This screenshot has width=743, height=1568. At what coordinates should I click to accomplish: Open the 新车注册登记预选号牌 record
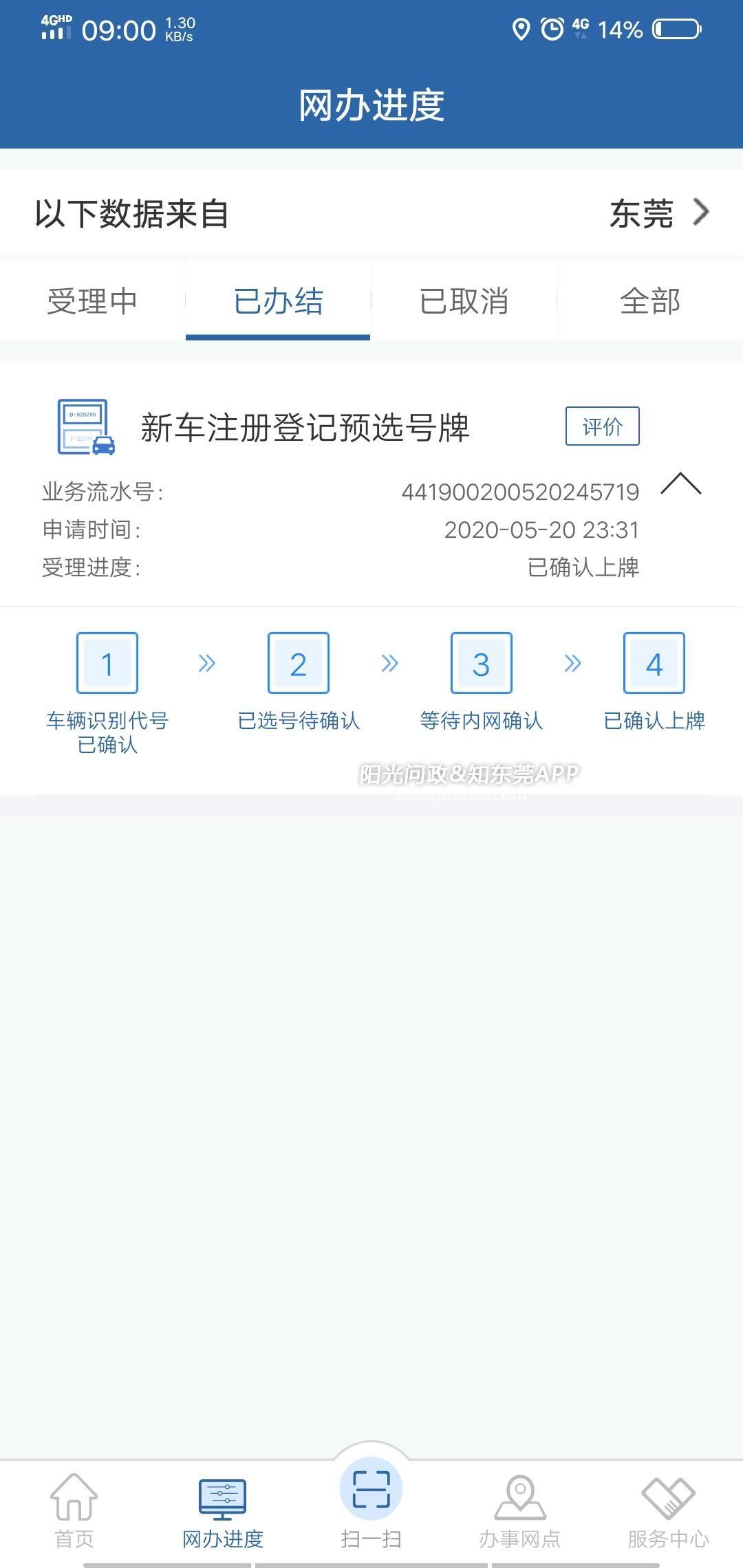click(x=304, y=428)
